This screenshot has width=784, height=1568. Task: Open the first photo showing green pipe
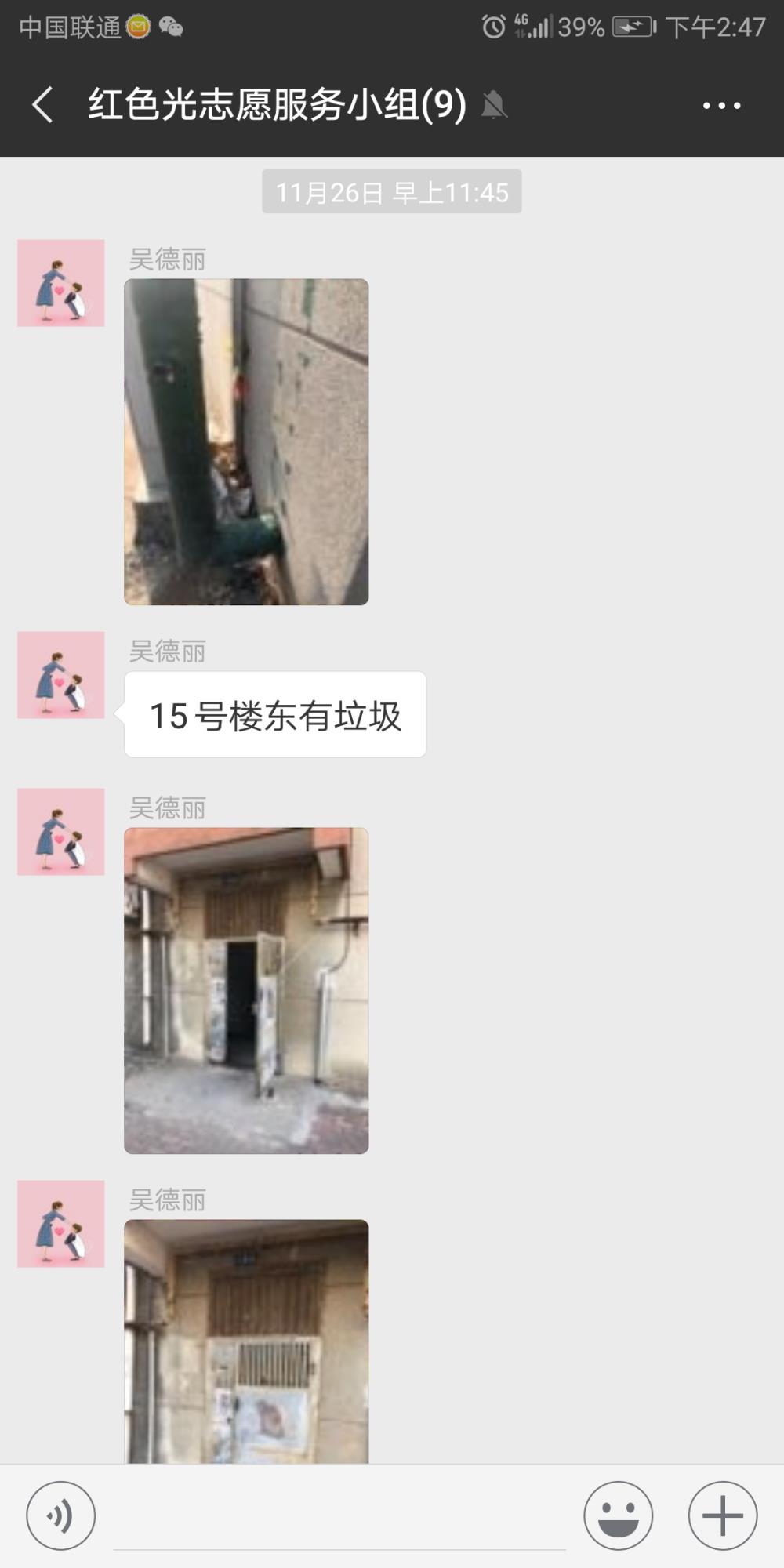click(x=246, y=442)
